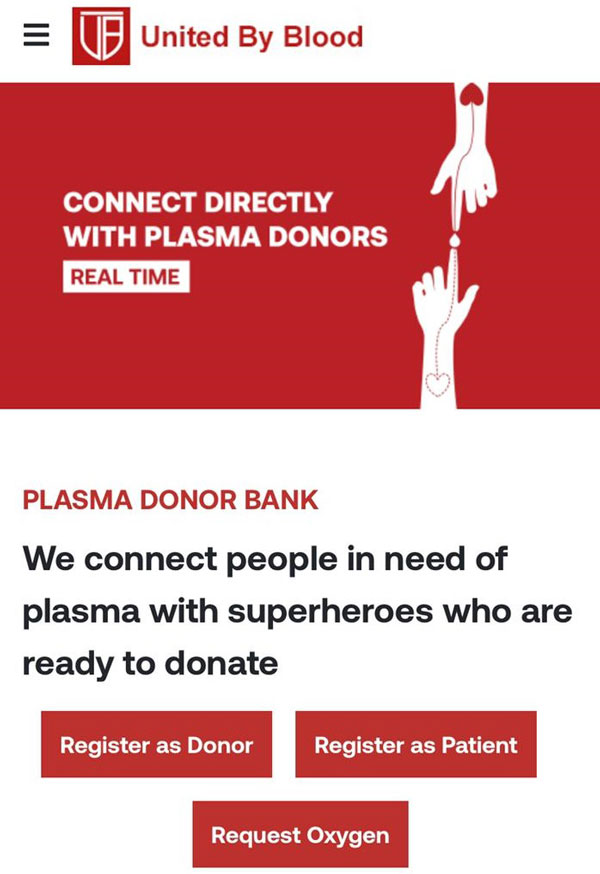Screen dimensions: 600x874
Task: Go to the United By Blood homepage
Action: (x=218, y=37)
